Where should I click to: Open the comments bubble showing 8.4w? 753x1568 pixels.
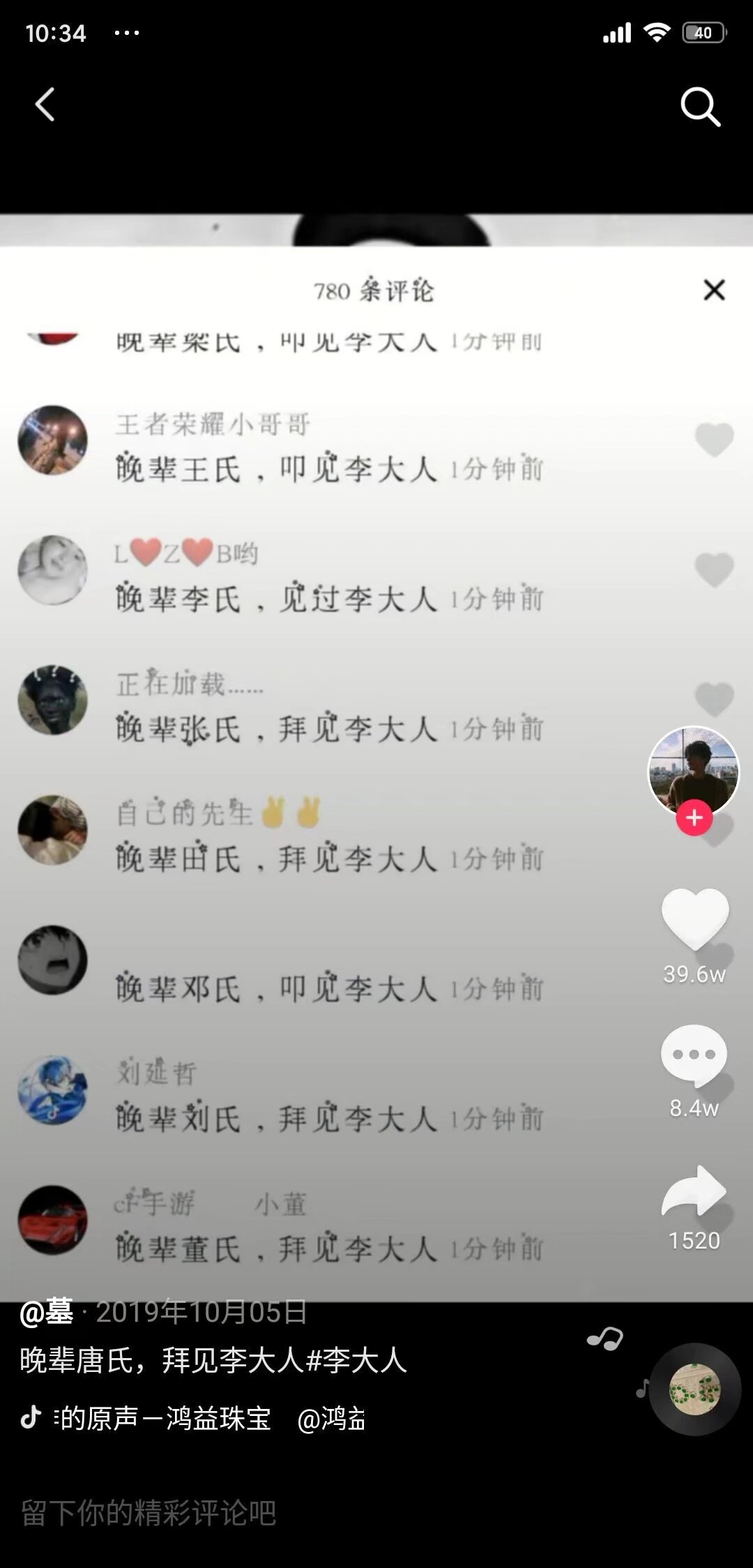(x=694, y=1055)
